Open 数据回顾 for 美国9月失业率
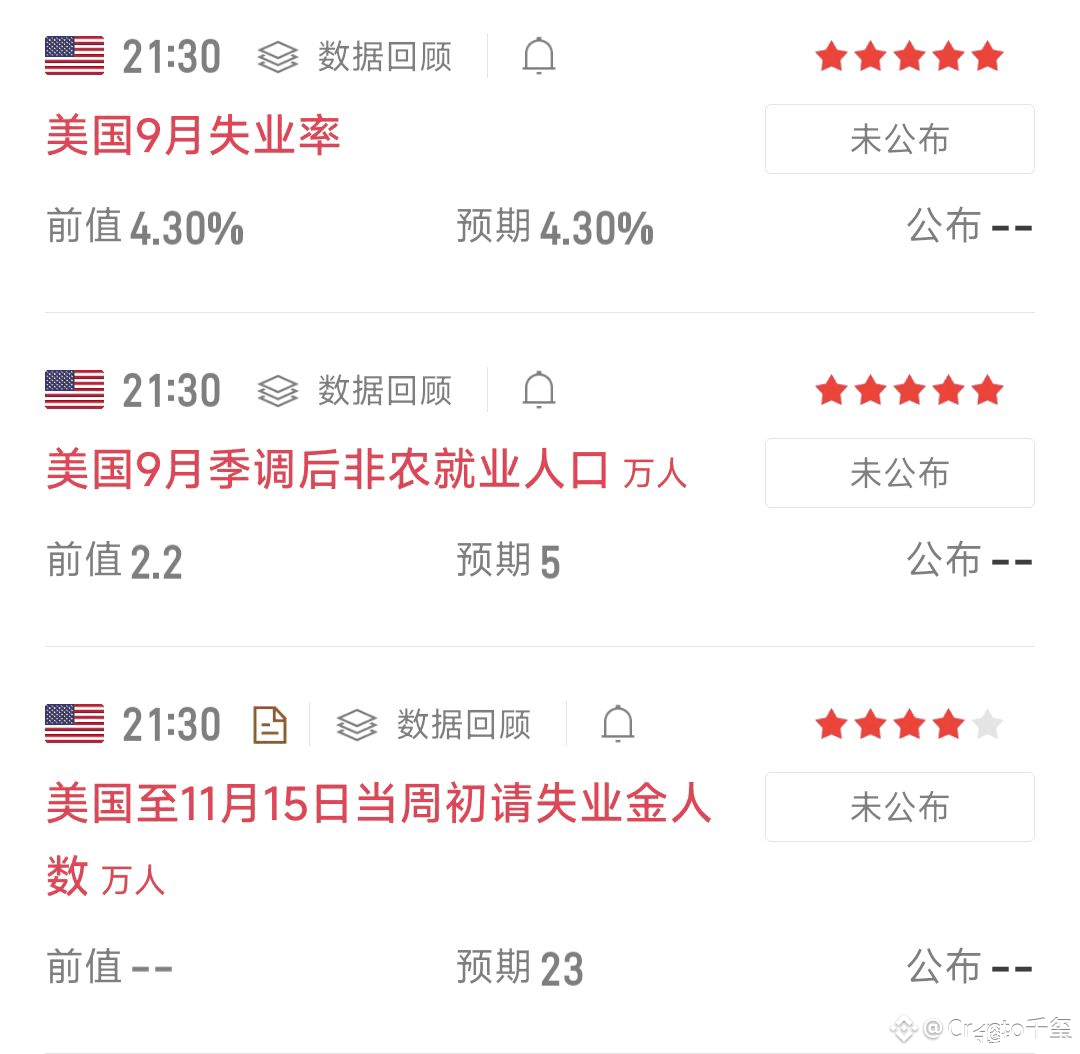This screenshot has height=1054, width=1080. pos(356,57)
